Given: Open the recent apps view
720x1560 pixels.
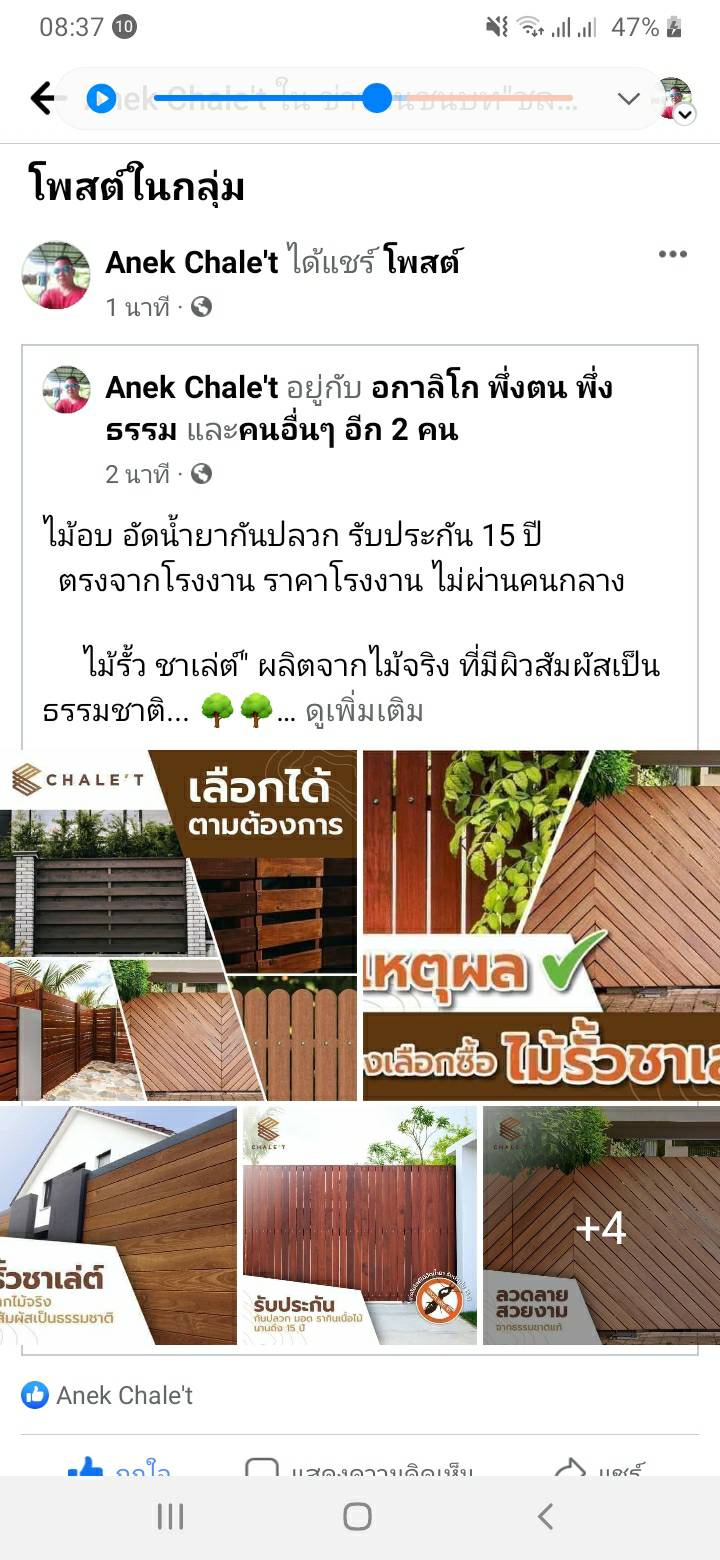Looking at the screenshot, I should click(x=170, y=1516).
